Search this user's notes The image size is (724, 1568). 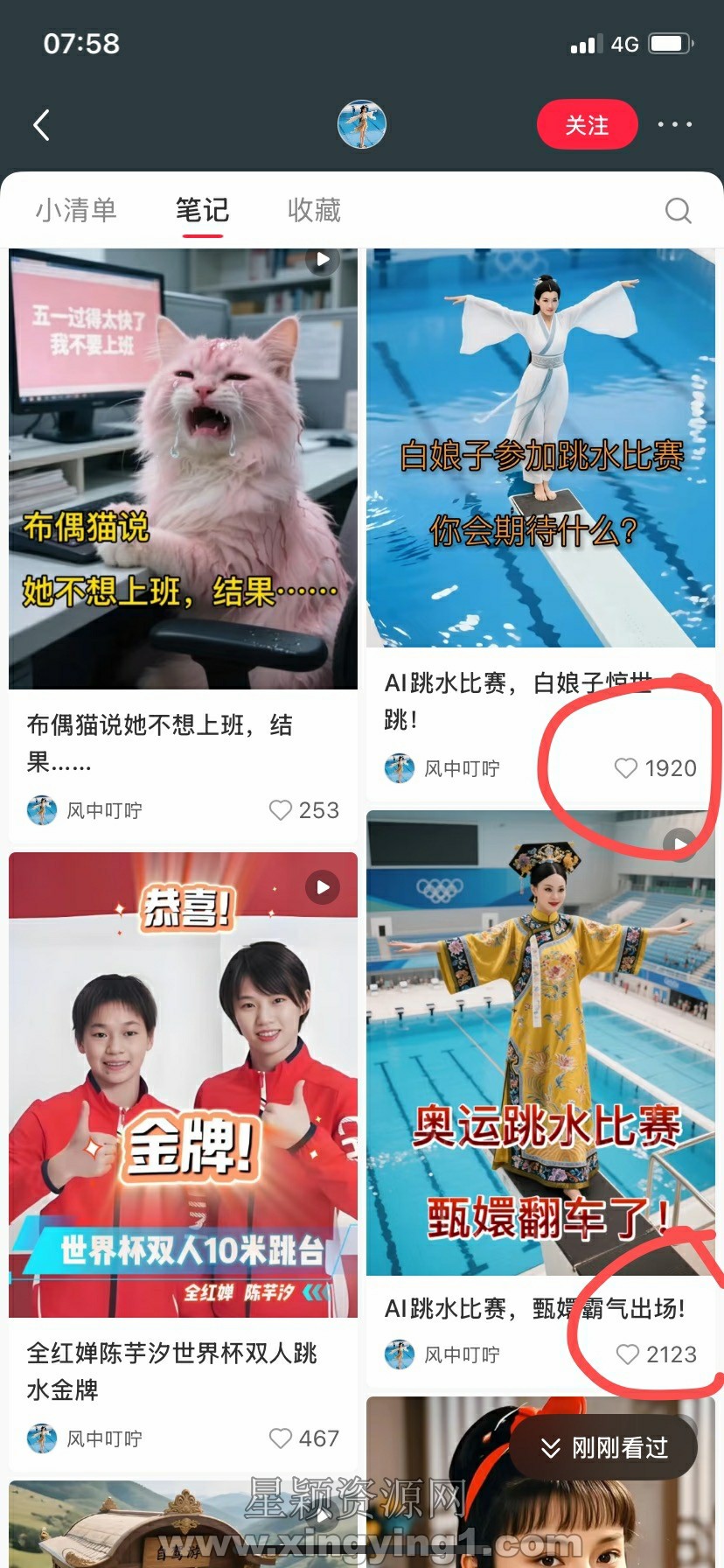click(x=678, y=211)
